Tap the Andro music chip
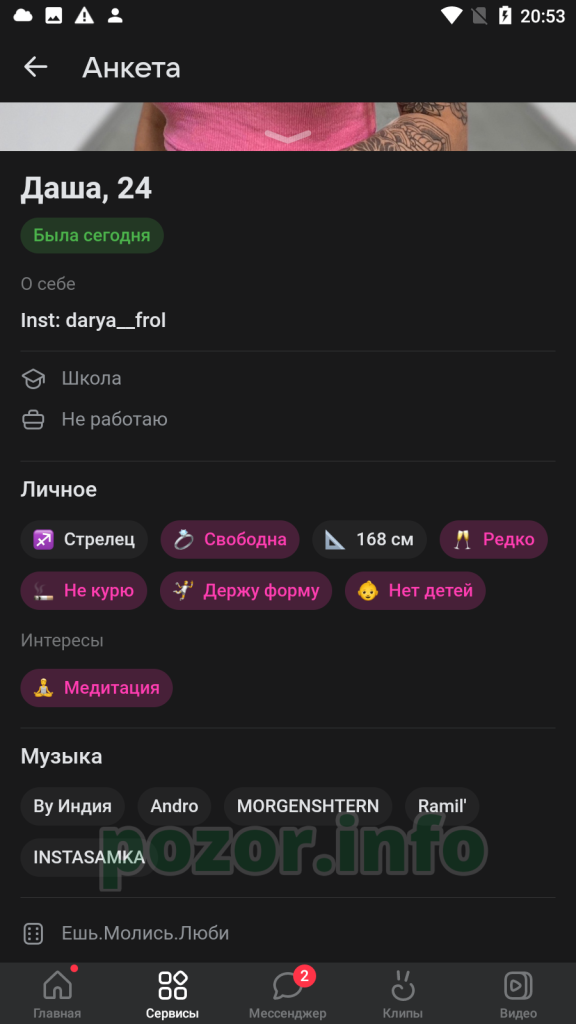The width and height of the screenshot is (576, 1024). pos(174,806)
